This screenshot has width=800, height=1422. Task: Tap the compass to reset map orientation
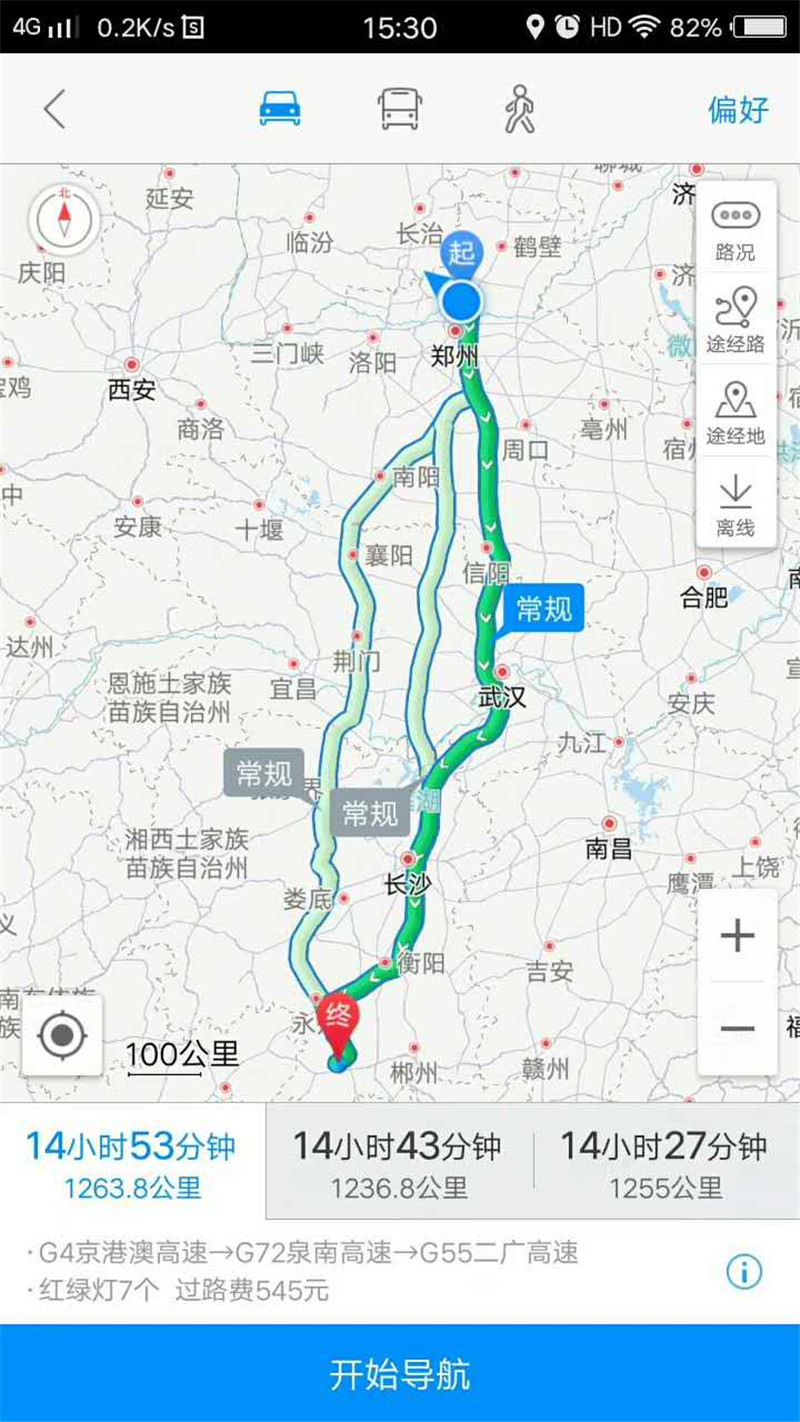click(x=64, y=220)
